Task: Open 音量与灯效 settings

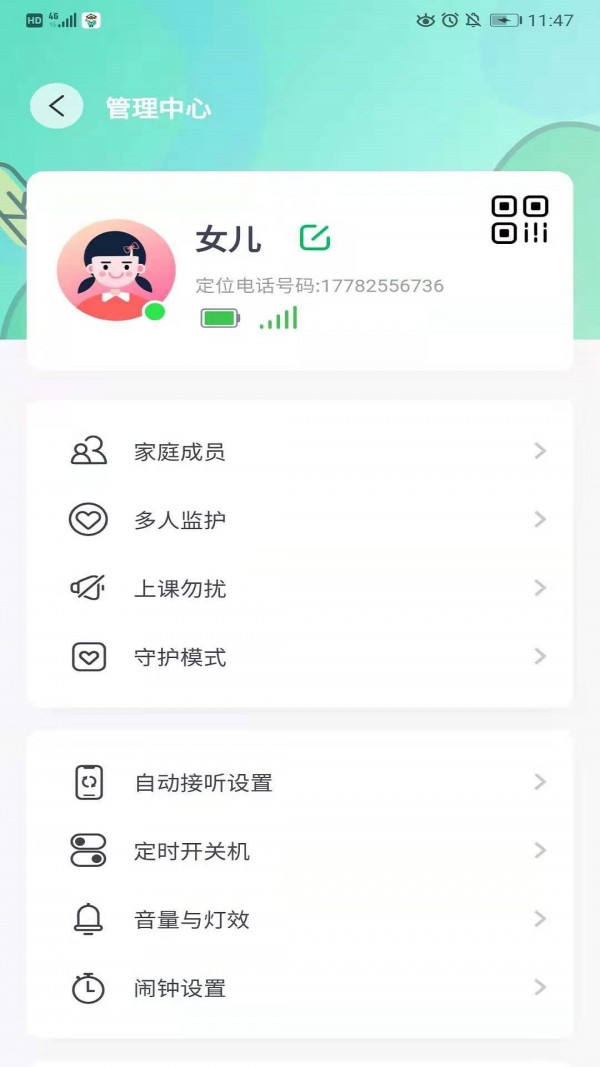Action: [300, 920]
